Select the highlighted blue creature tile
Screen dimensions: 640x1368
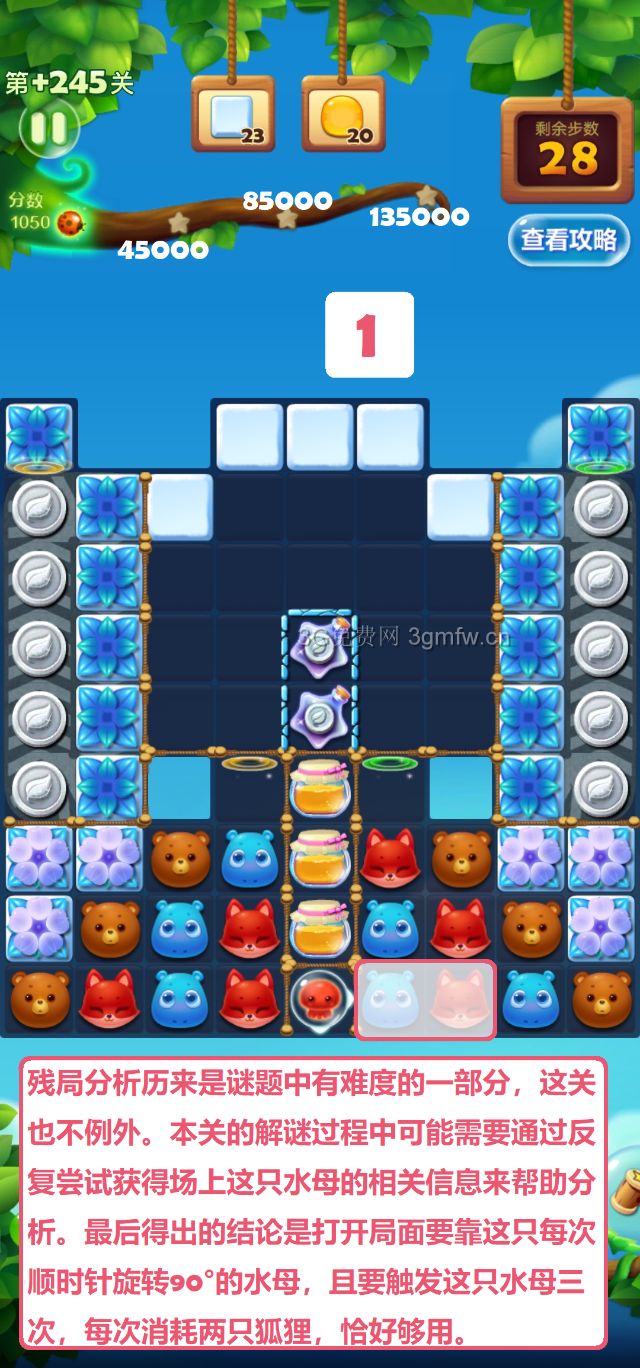pyautogui.click(x=391, y=999)
